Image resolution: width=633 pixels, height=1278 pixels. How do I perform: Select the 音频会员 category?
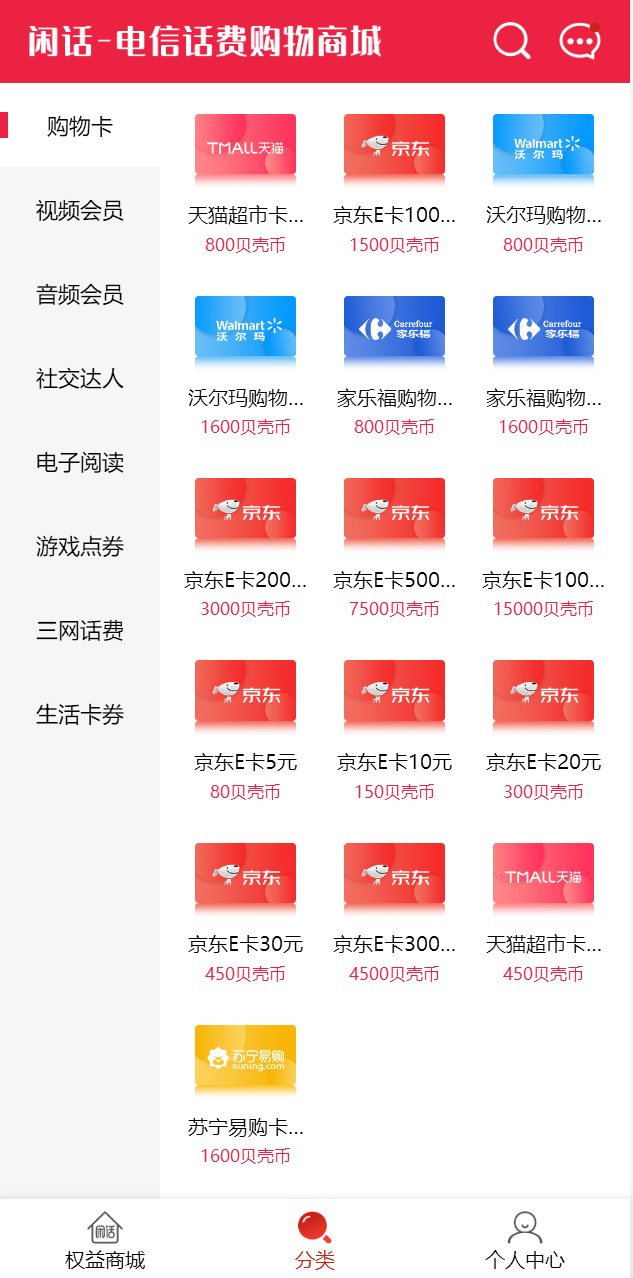[x=80, y=295]
